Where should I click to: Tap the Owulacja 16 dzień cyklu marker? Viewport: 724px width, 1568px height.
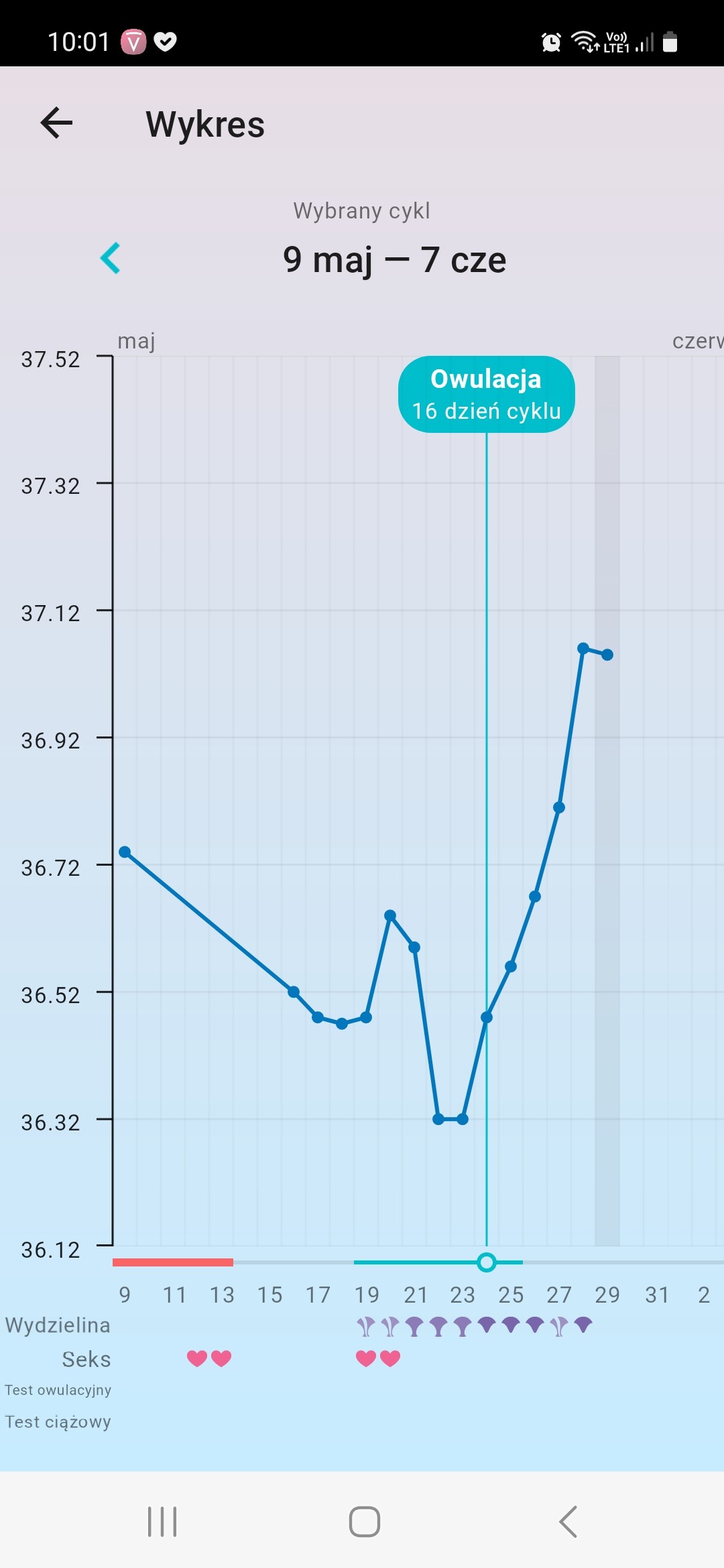486,394
